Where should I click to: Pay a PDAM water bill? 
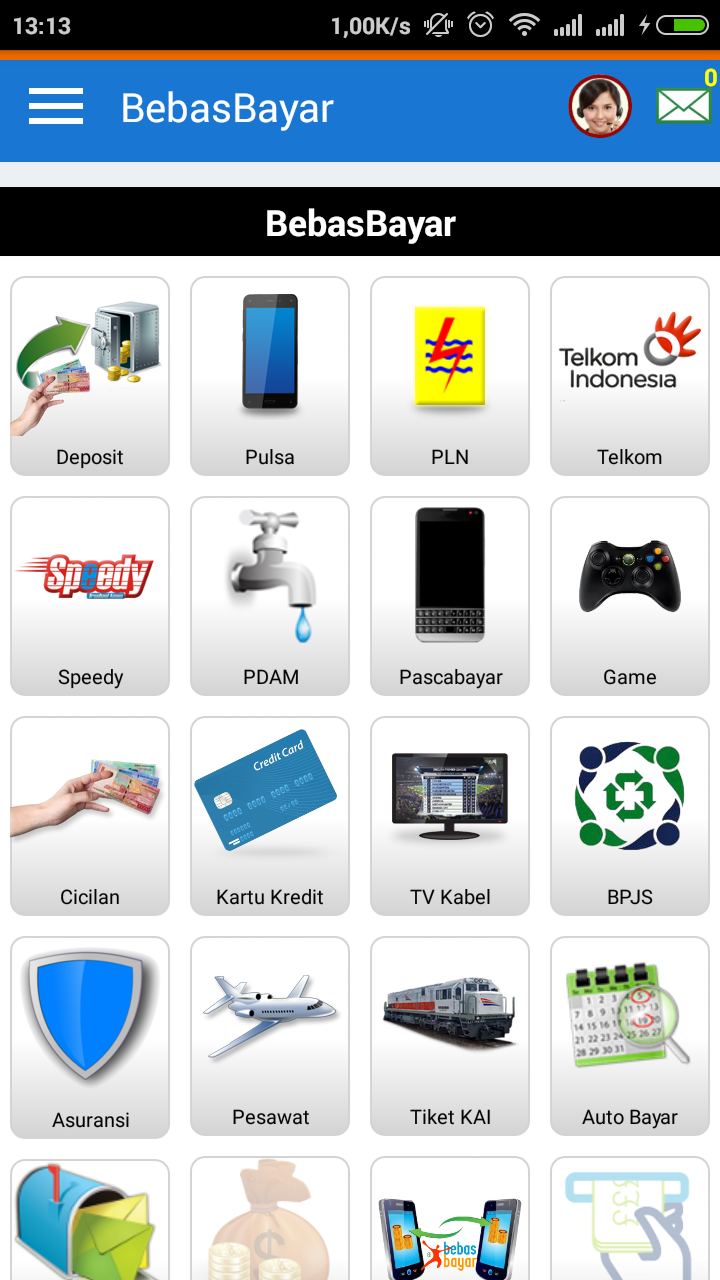[x=270, y=596]
